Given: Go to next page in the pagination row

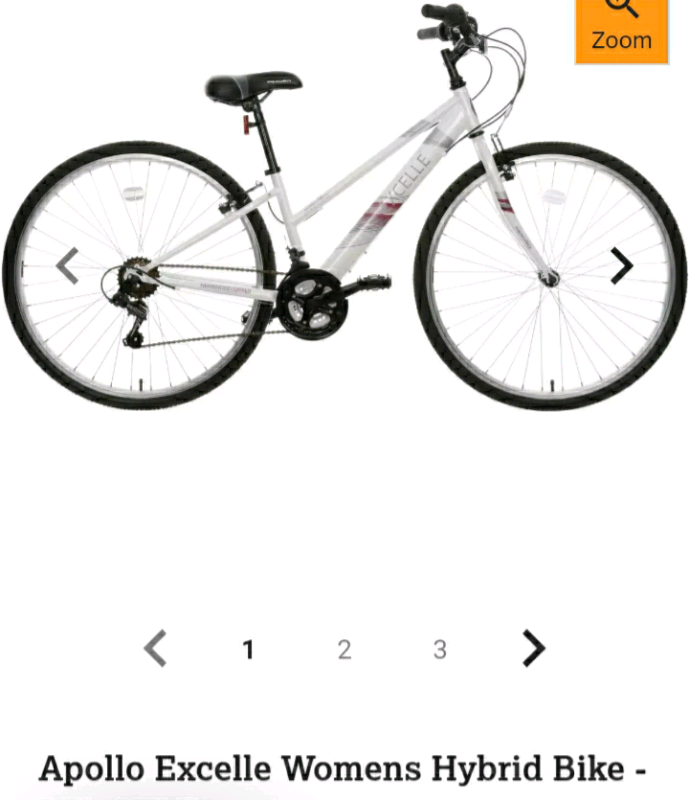Looking at the screenshot, I should (534, 649).
